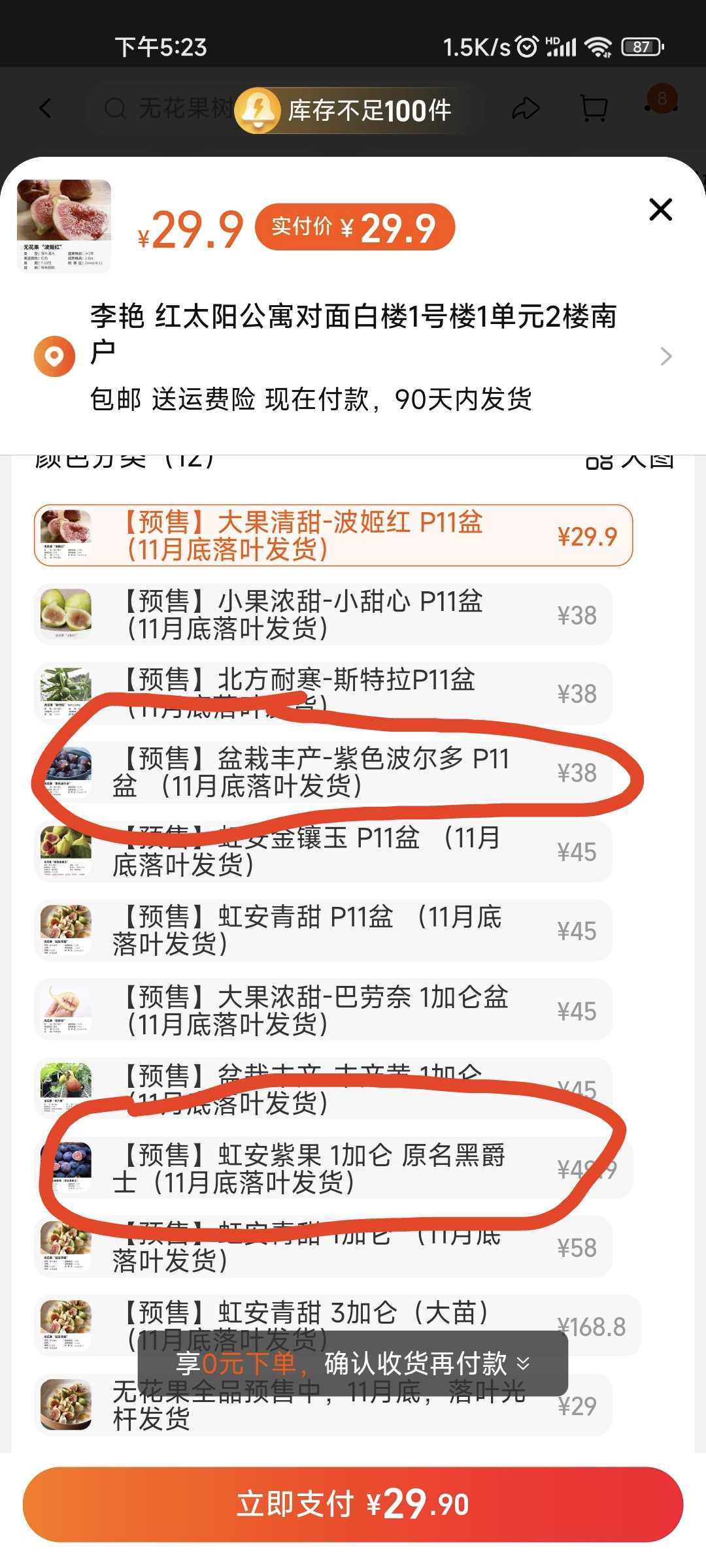The width and height of the screenshot is (706, 1568).
Task: Tap 立即支付 to pay ¥29.90
Action: point(353,1504)
